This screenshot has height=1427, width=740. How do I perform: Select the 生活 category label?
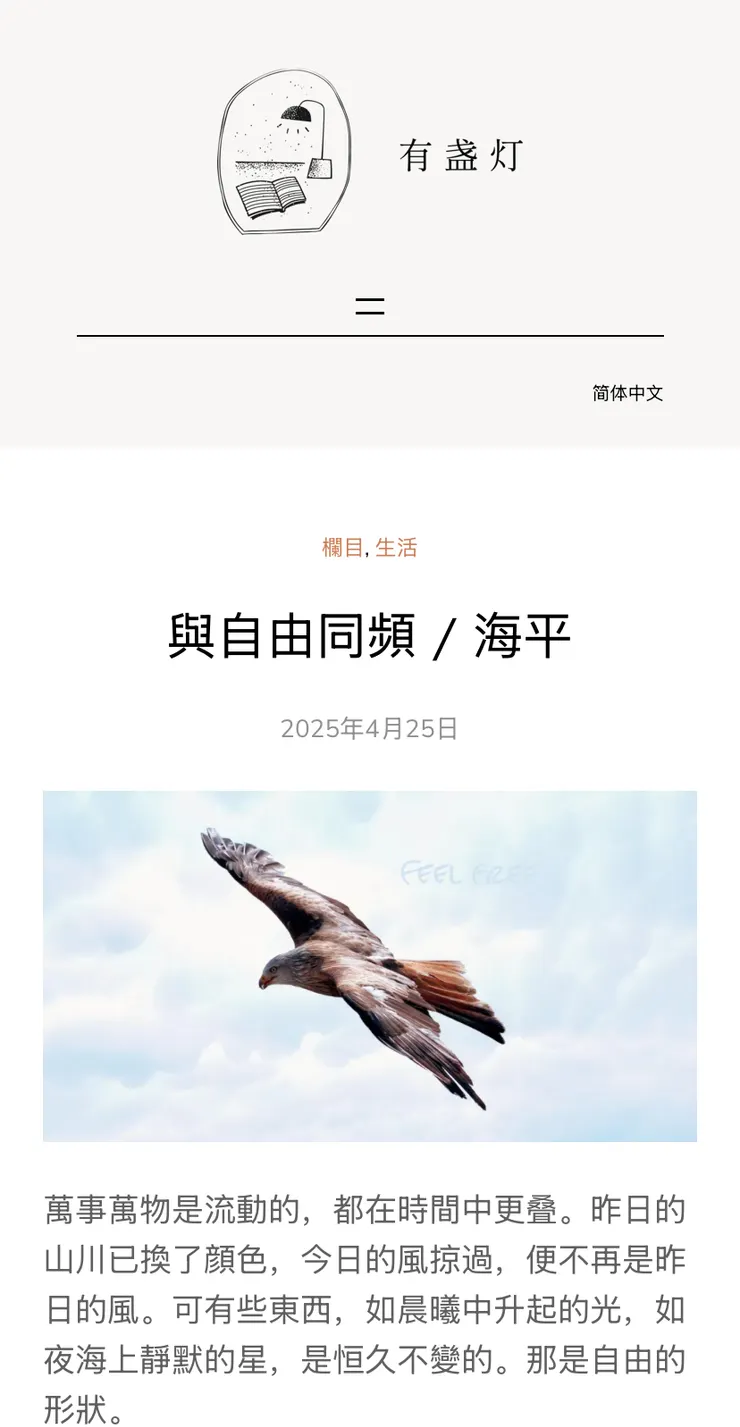click(397, 548)
